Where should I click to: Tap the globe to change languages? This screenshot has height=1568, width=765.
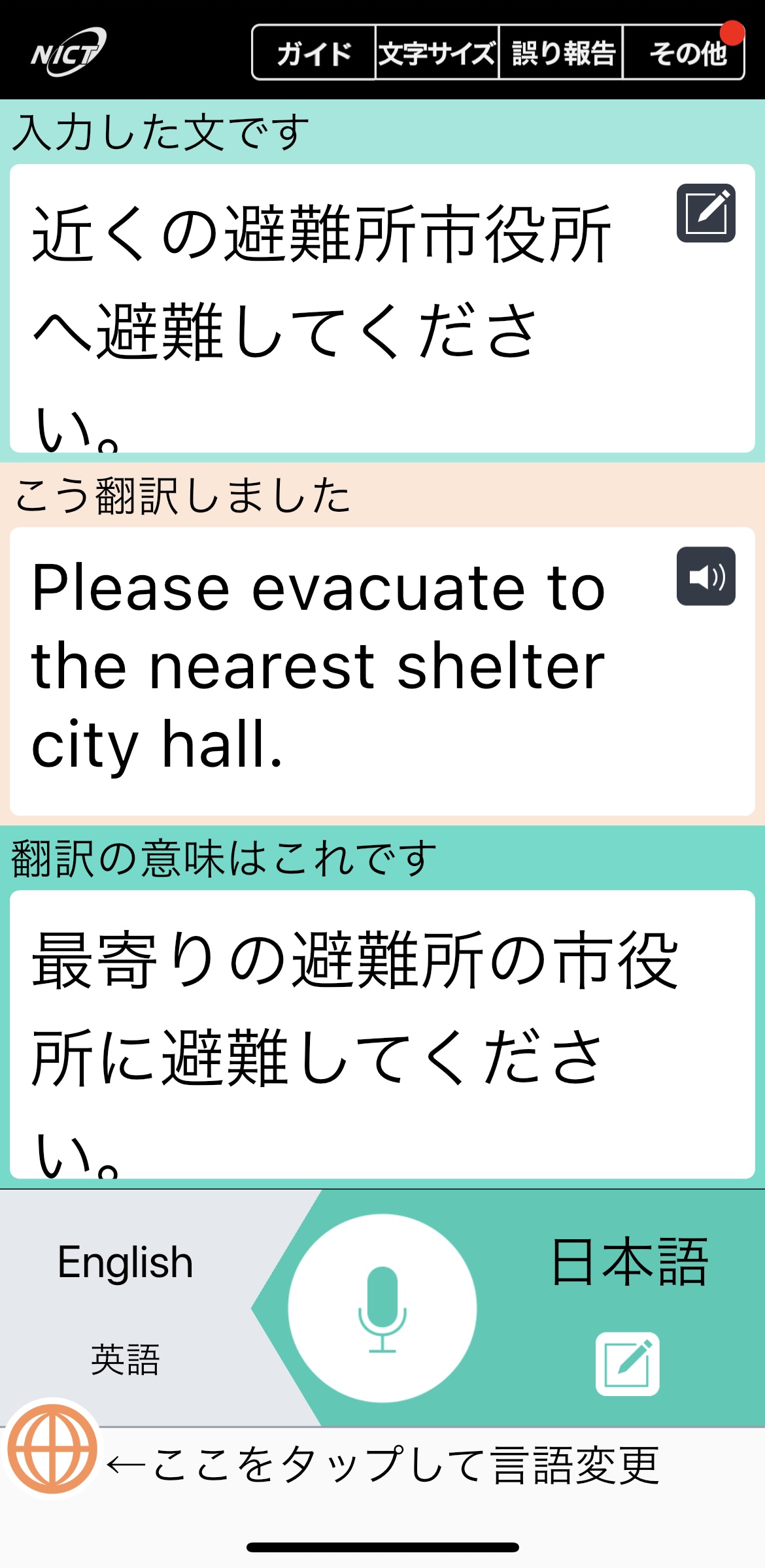52,1448
